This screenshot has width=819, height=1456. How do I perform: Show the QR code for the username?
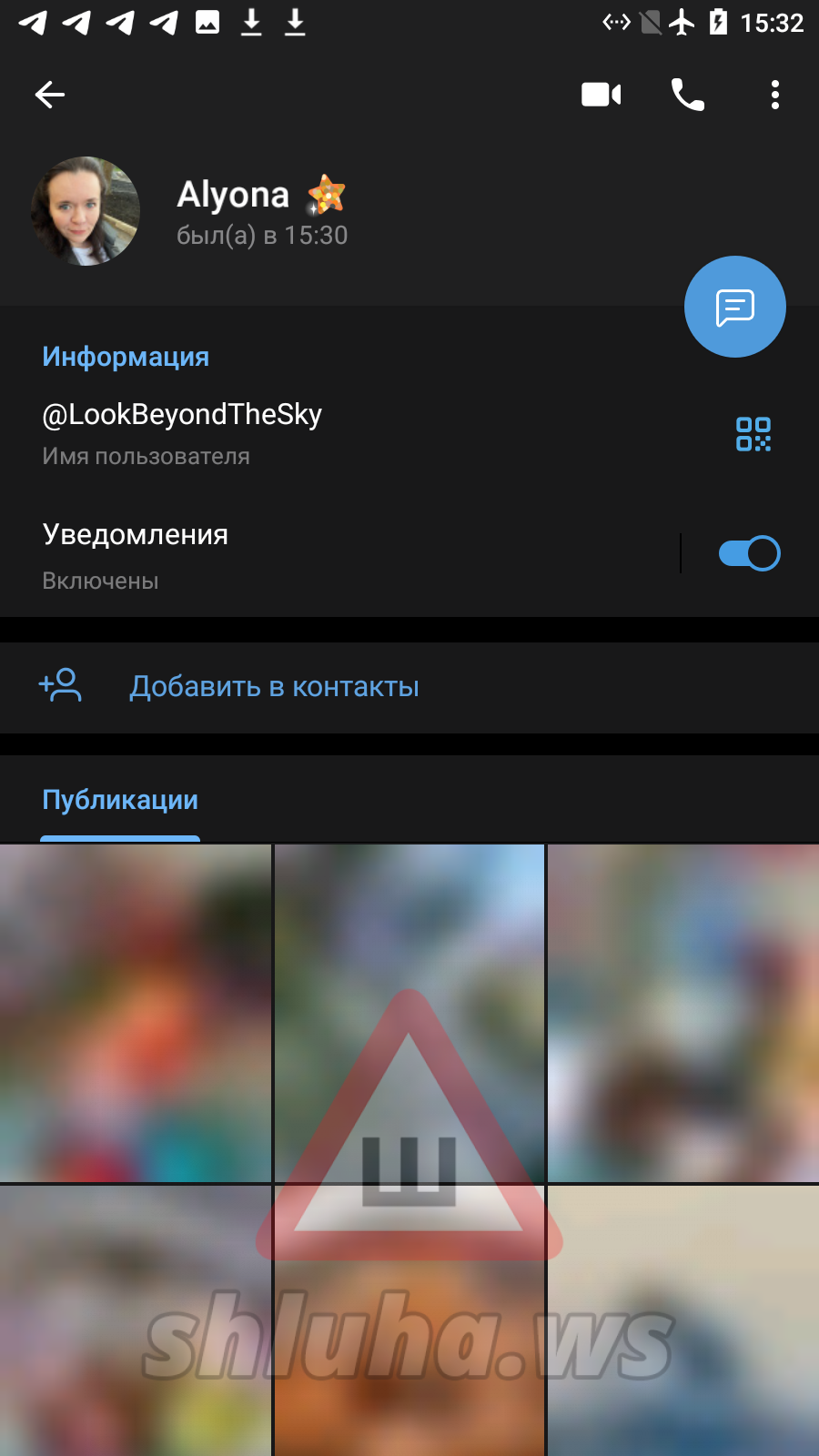[x=753, y=434]
